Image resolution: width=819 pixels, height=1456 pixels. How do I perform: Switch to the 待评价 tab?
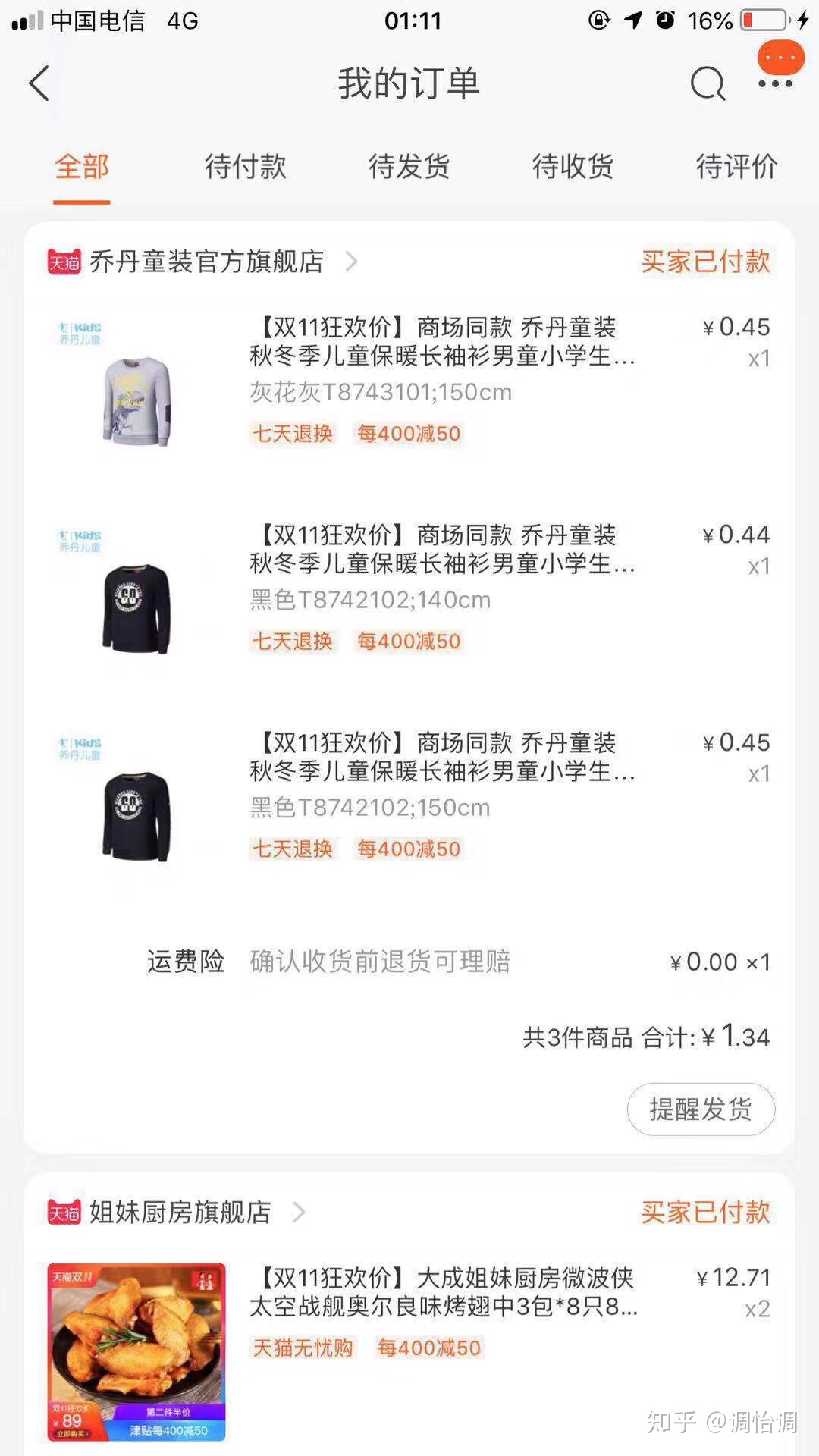734,166
